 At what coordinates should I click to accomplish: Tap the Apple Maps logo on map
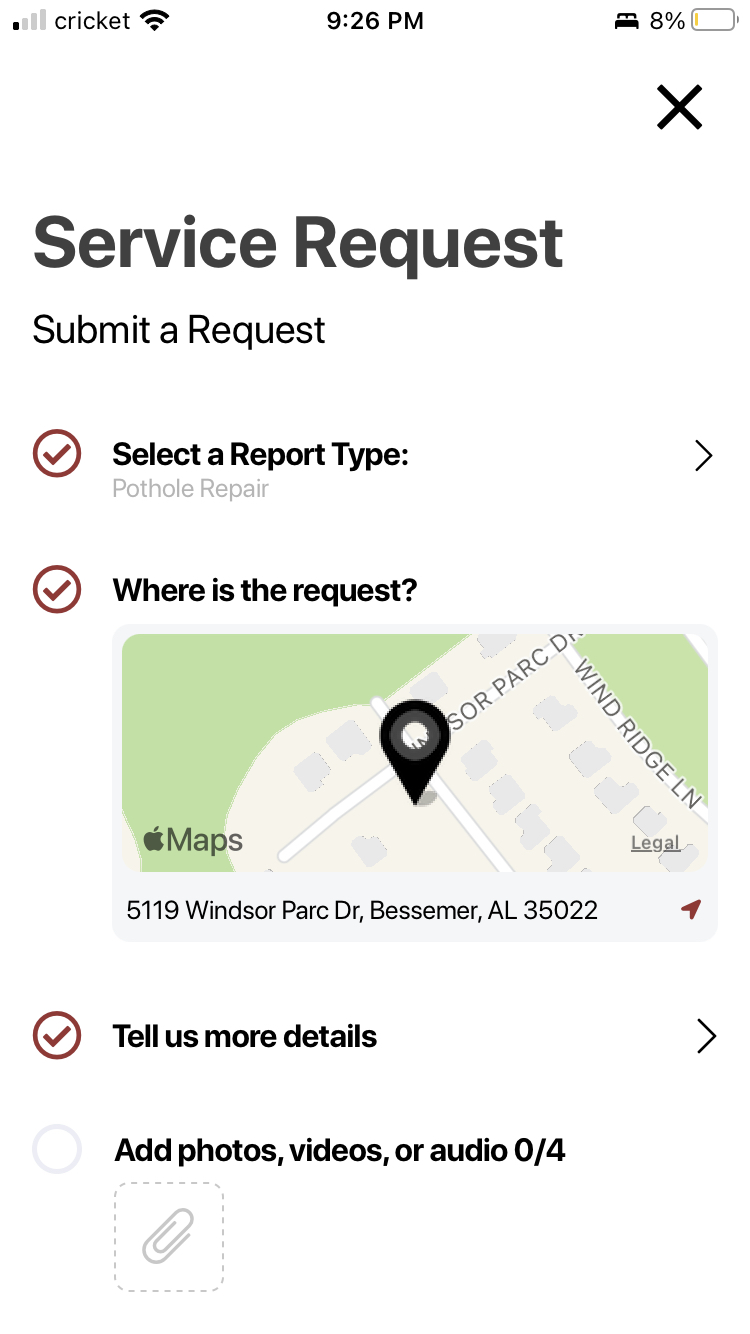pos(191,840)
